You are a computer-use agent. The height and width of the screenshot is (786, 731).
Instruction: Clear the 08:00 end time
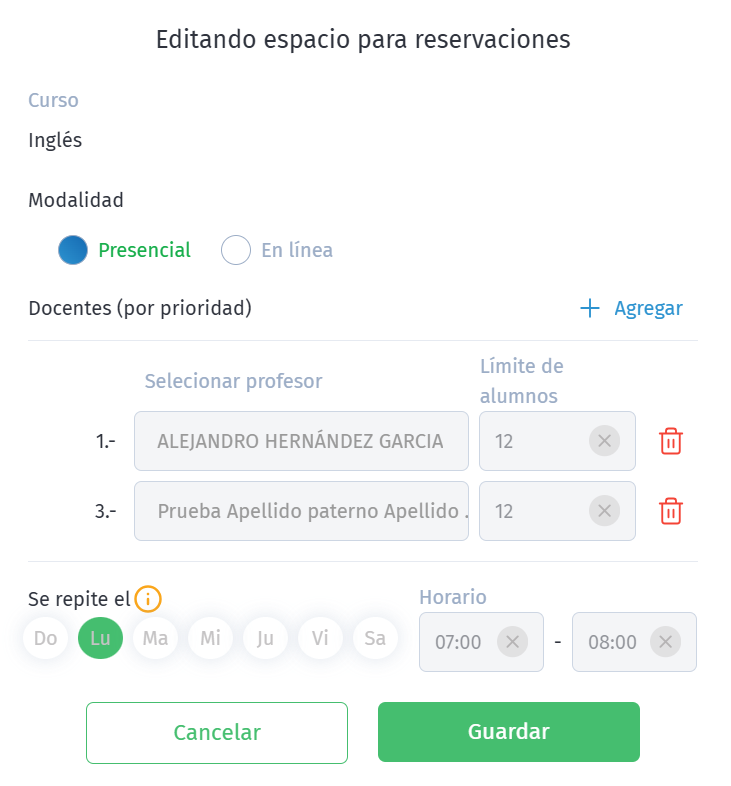(x=663, y=642)
